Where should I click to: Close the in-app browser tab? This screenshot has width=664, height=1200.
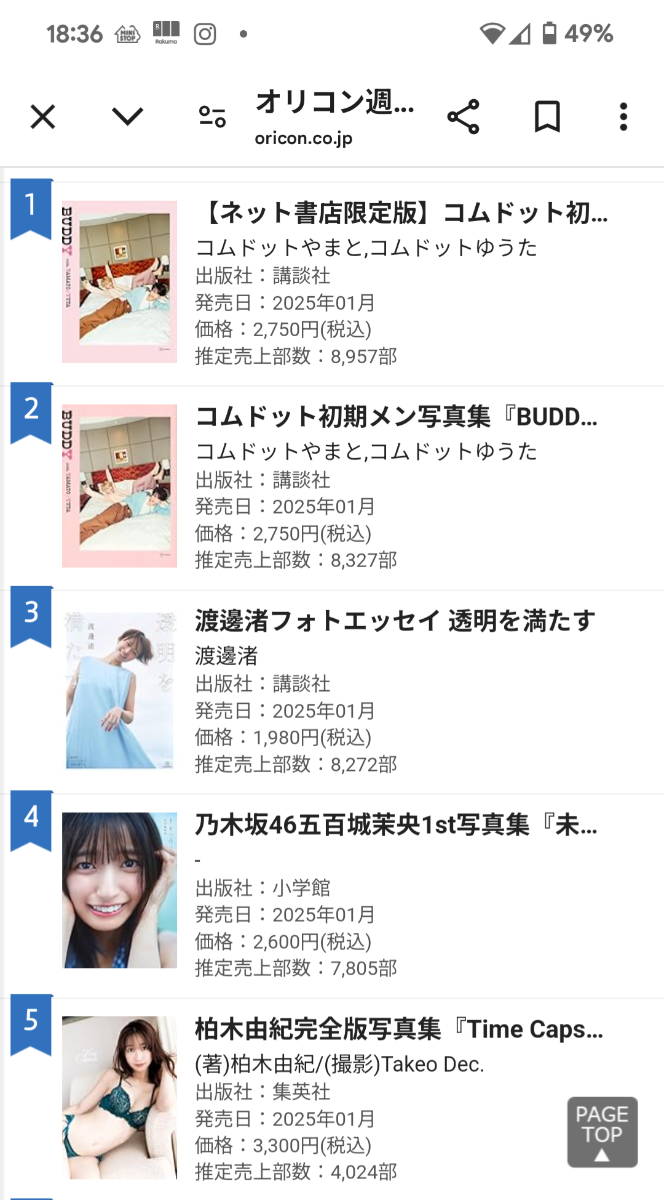pyautogui.click(x=42, y=117)
